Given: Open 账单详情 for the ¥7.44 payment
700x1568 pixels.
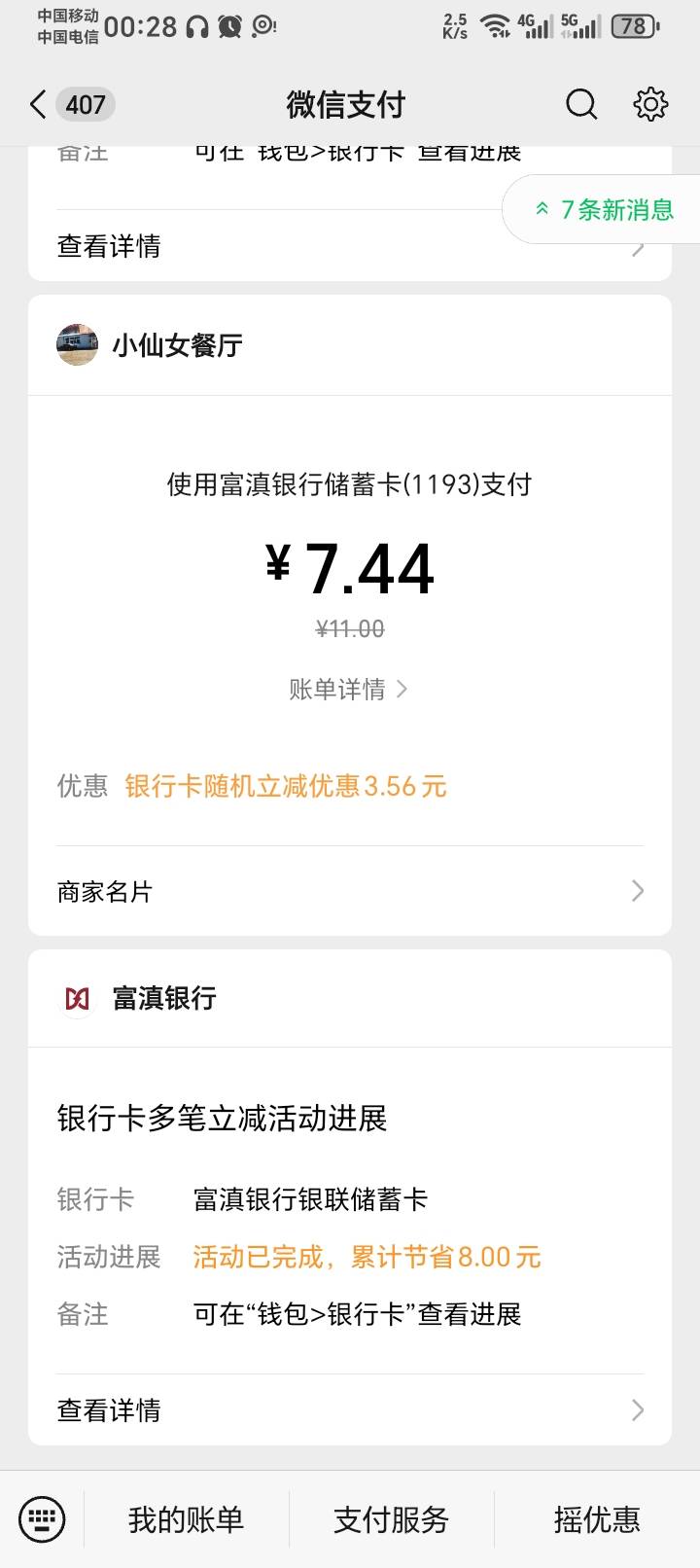Looking at the screenshot, I should tap(349, 690).
